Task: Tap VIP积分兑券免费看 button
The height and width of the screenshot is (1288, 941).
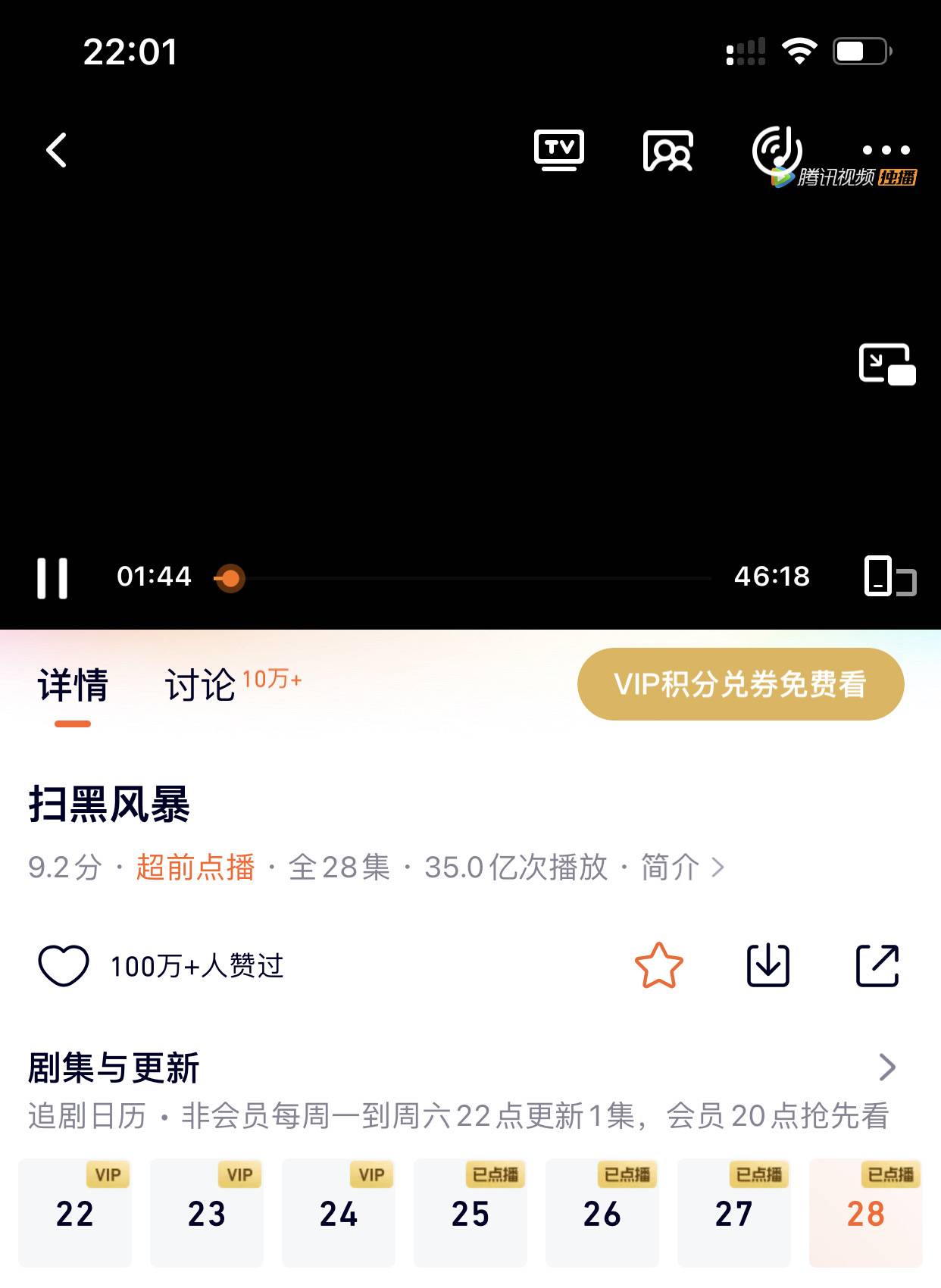Action: 740,684
